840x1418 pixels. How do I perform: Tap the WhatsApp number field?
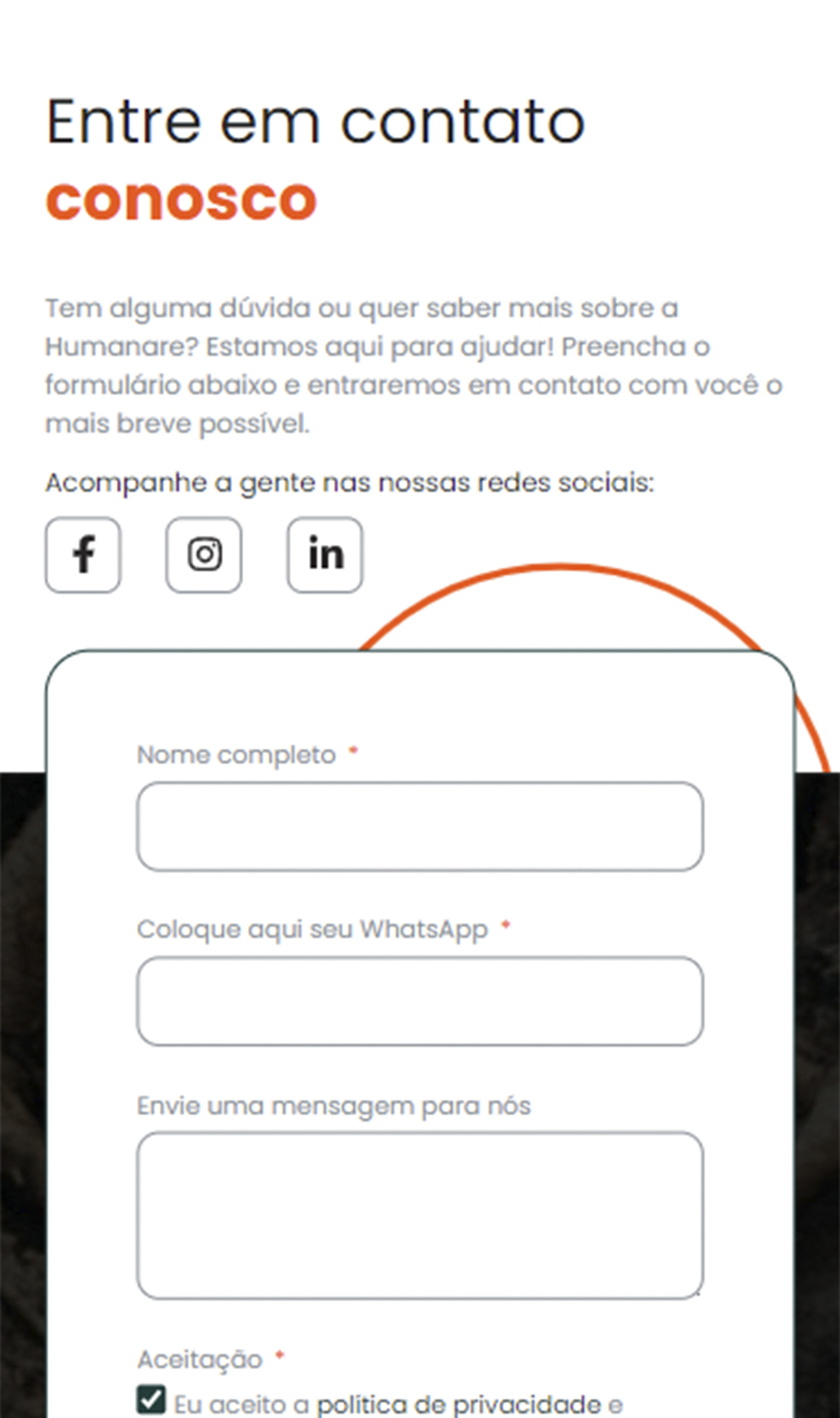(420, 1000)
